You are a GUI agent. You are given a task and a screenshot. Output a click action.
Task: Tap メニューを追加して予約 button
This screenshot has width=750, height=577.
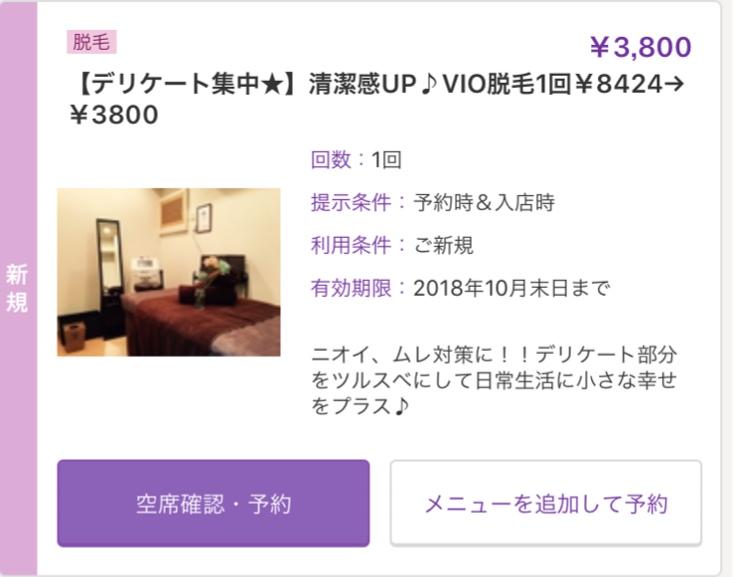(545, 503)
